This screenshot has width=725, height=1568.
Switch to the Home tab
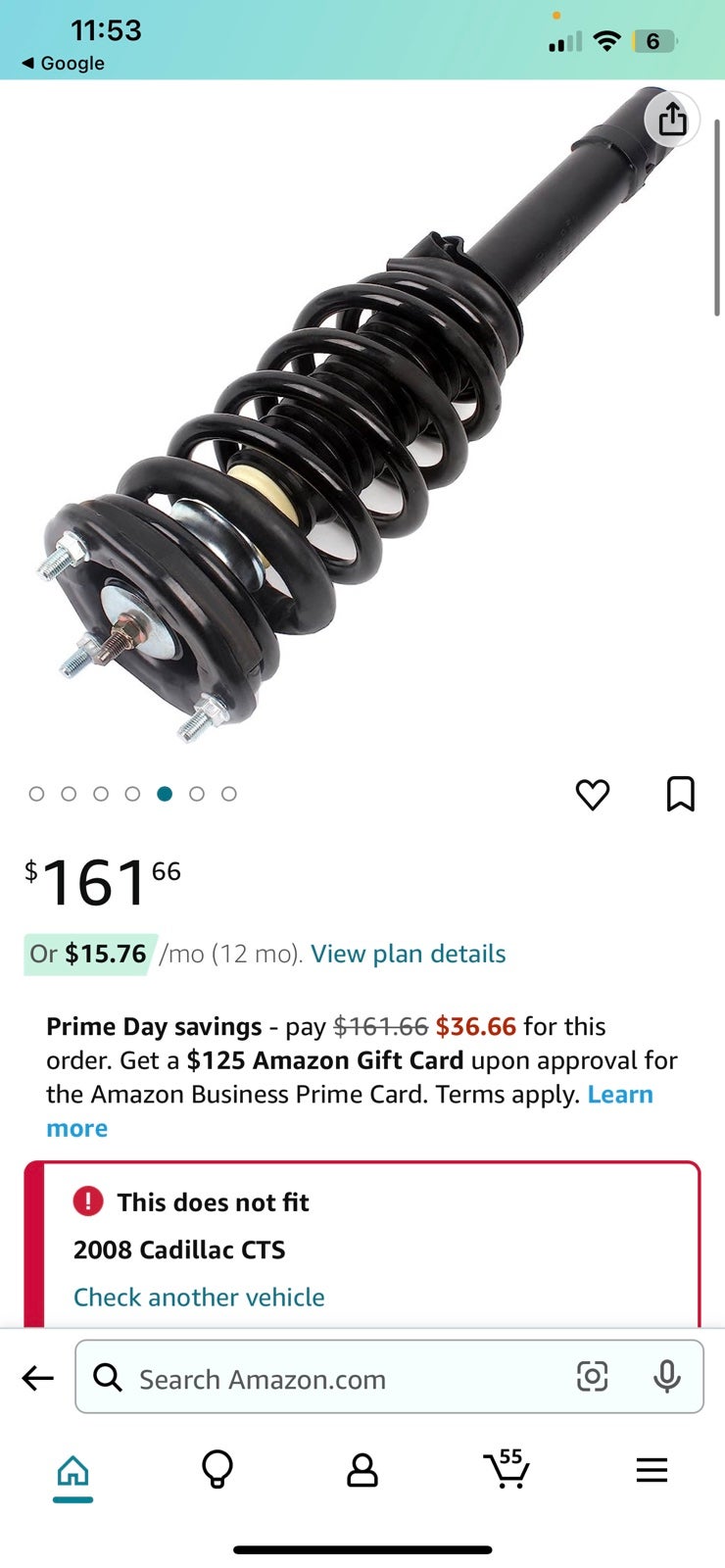point(72,1473)
